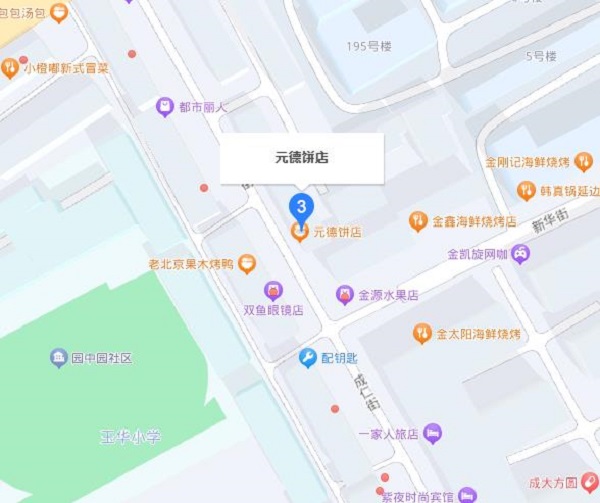Tap the 老北京果木烤鸭 restaurant marker
Viewport: 600px width, 503px height.
coord(247,264)
